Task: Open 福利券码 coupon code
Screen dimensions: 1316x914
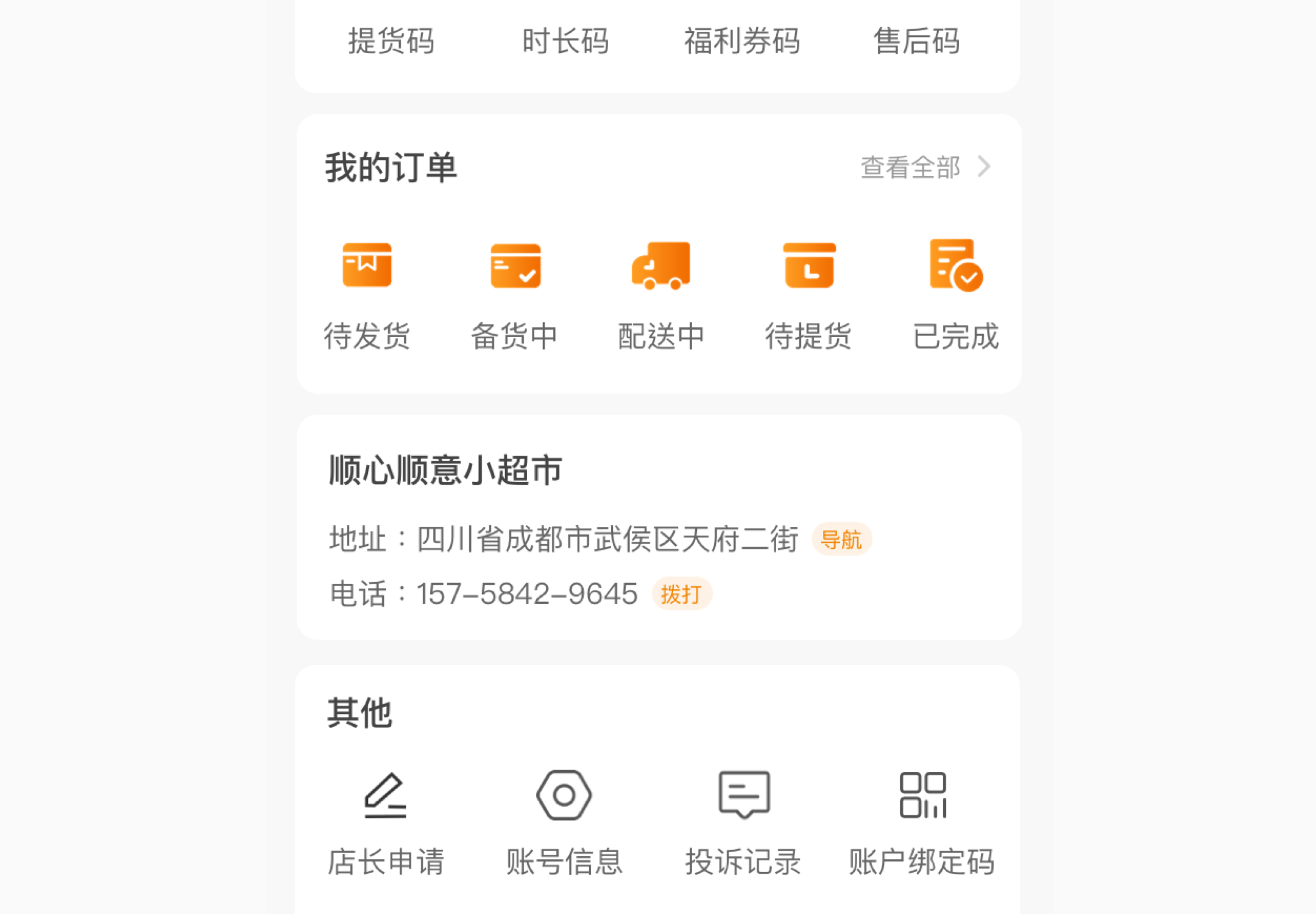Action: pos(741,41)
